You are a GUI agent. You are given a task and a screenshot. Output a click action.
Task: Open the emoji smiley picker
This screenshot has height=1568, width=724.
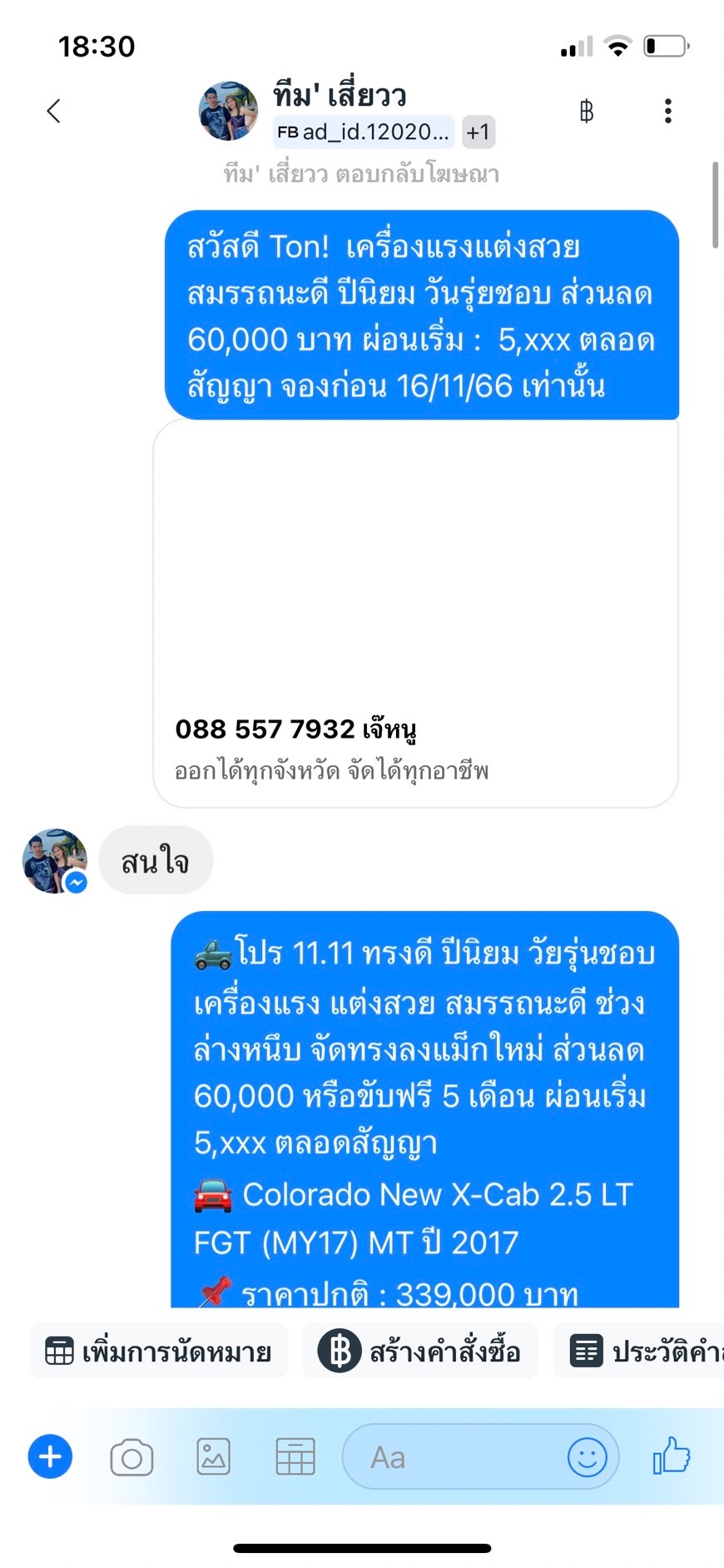(x=587, y=1457)
